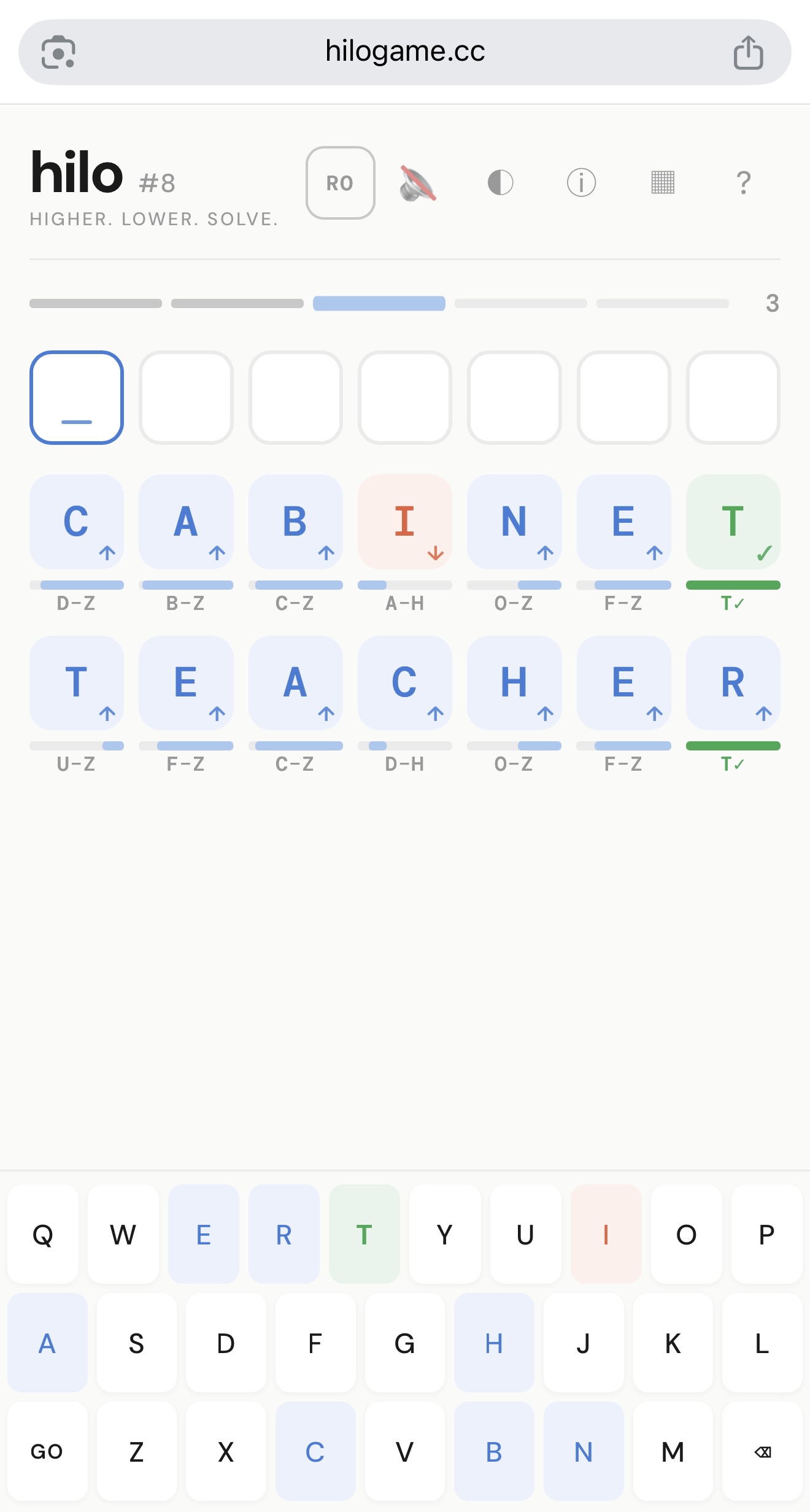Select the first empty letter box

tap(77, 398)
